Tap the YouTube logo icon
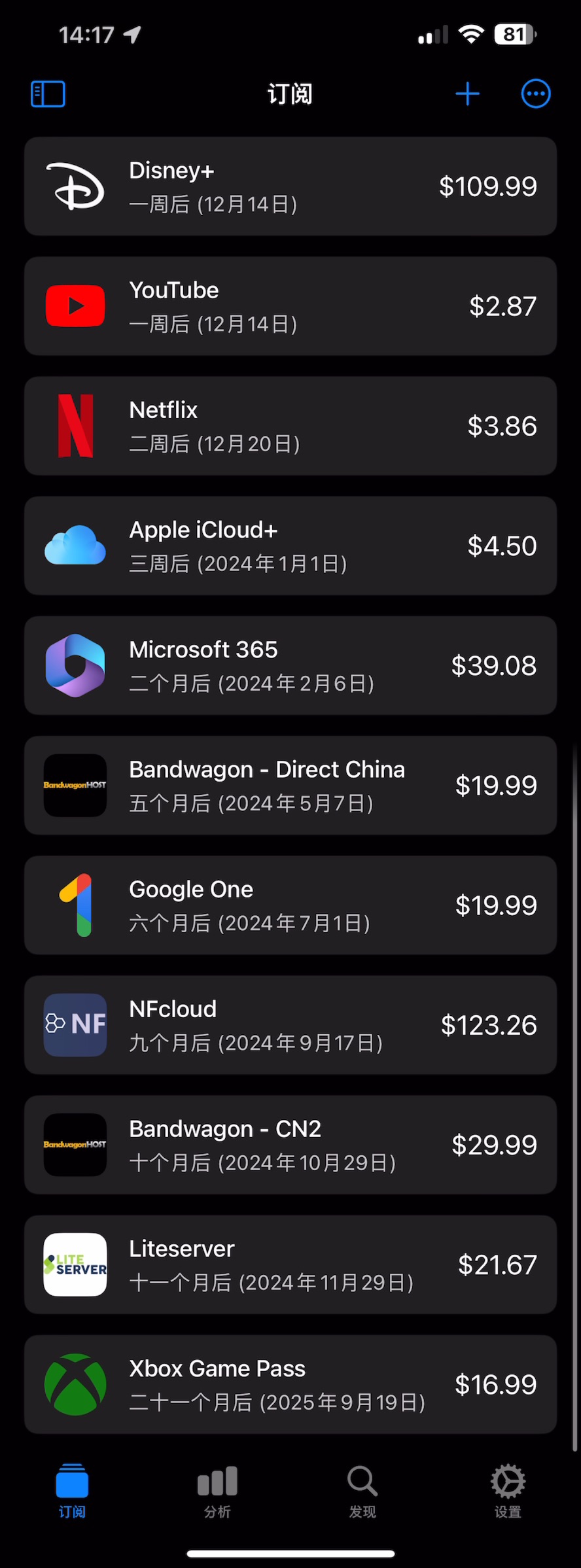 point(75,305)
